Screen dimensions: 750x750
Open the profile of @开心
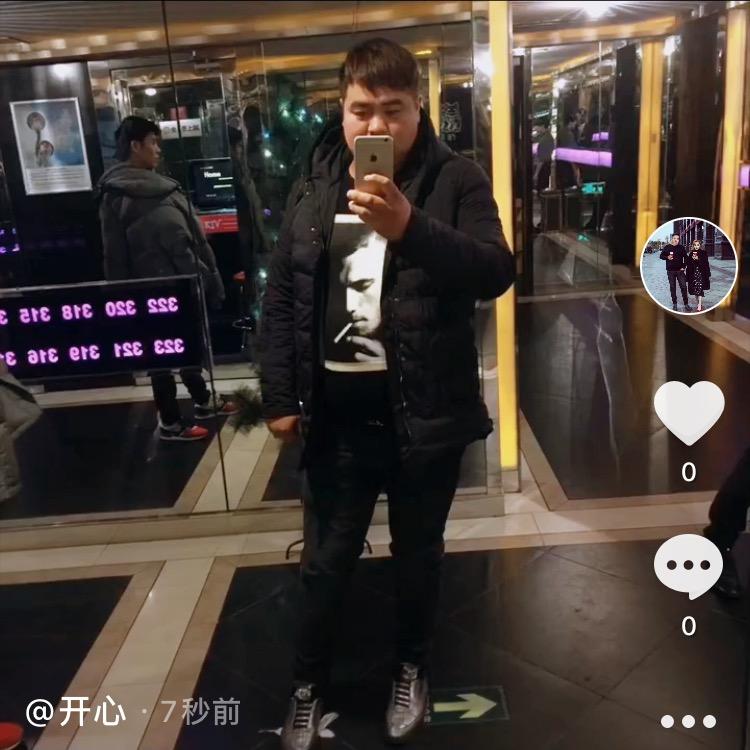pyautogui.click(x=78, y=712)
